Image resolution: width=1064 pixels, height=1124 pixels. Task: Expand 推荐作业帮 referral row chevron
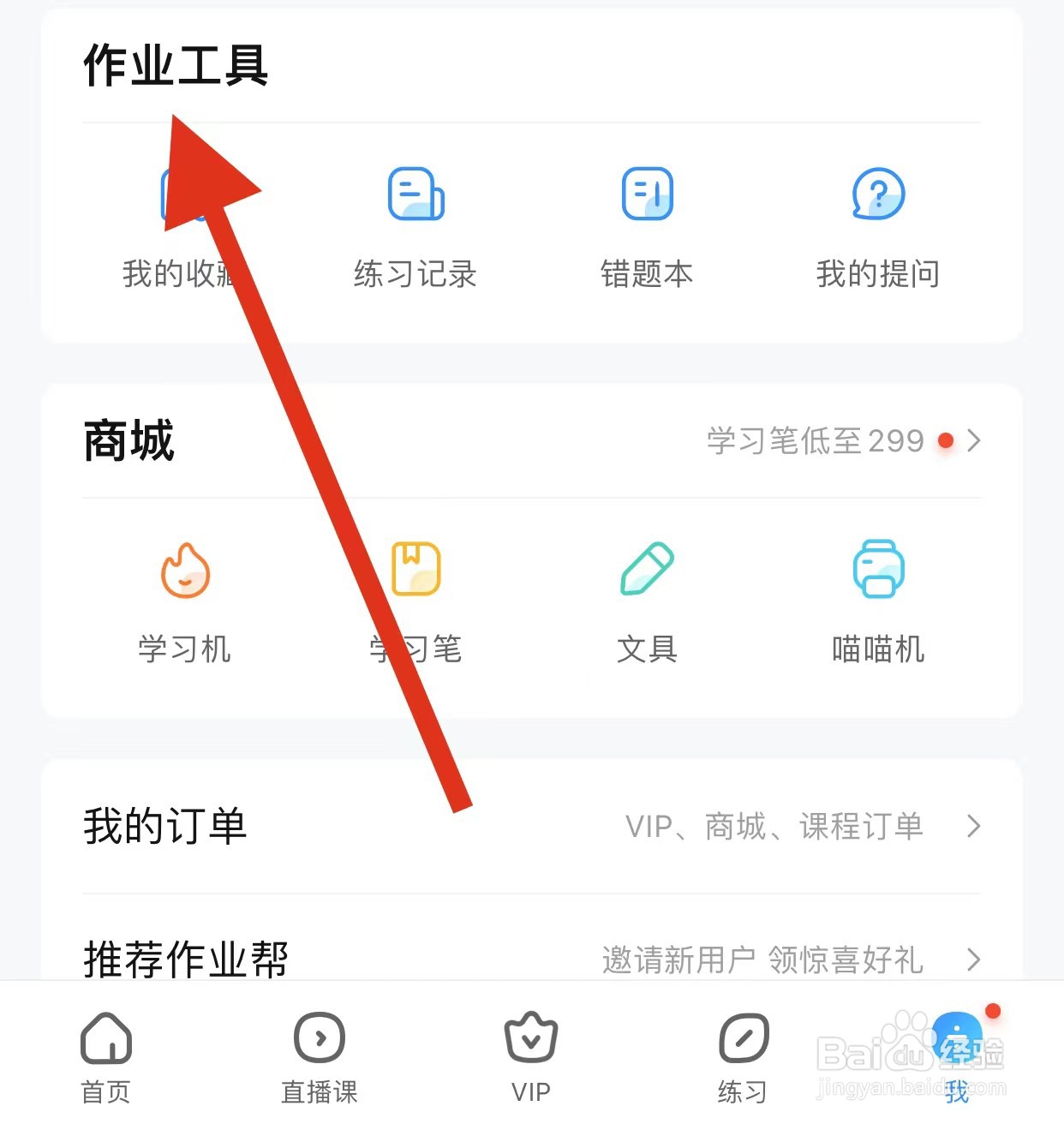pyautogui.click(x=973, y=960)
